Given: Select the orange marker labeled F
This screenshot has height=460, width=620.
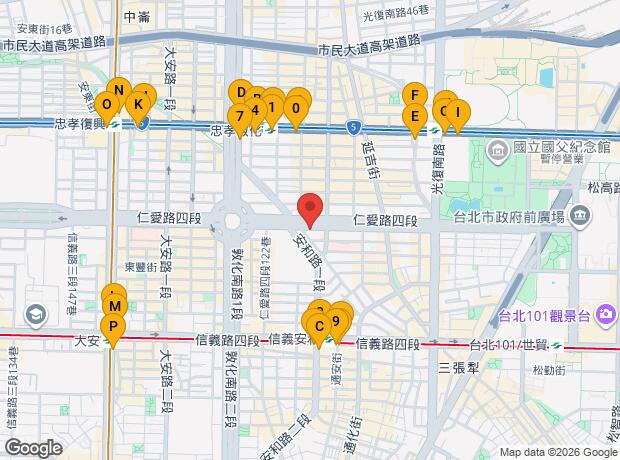Looking at the screenshot, I should 415,95.
